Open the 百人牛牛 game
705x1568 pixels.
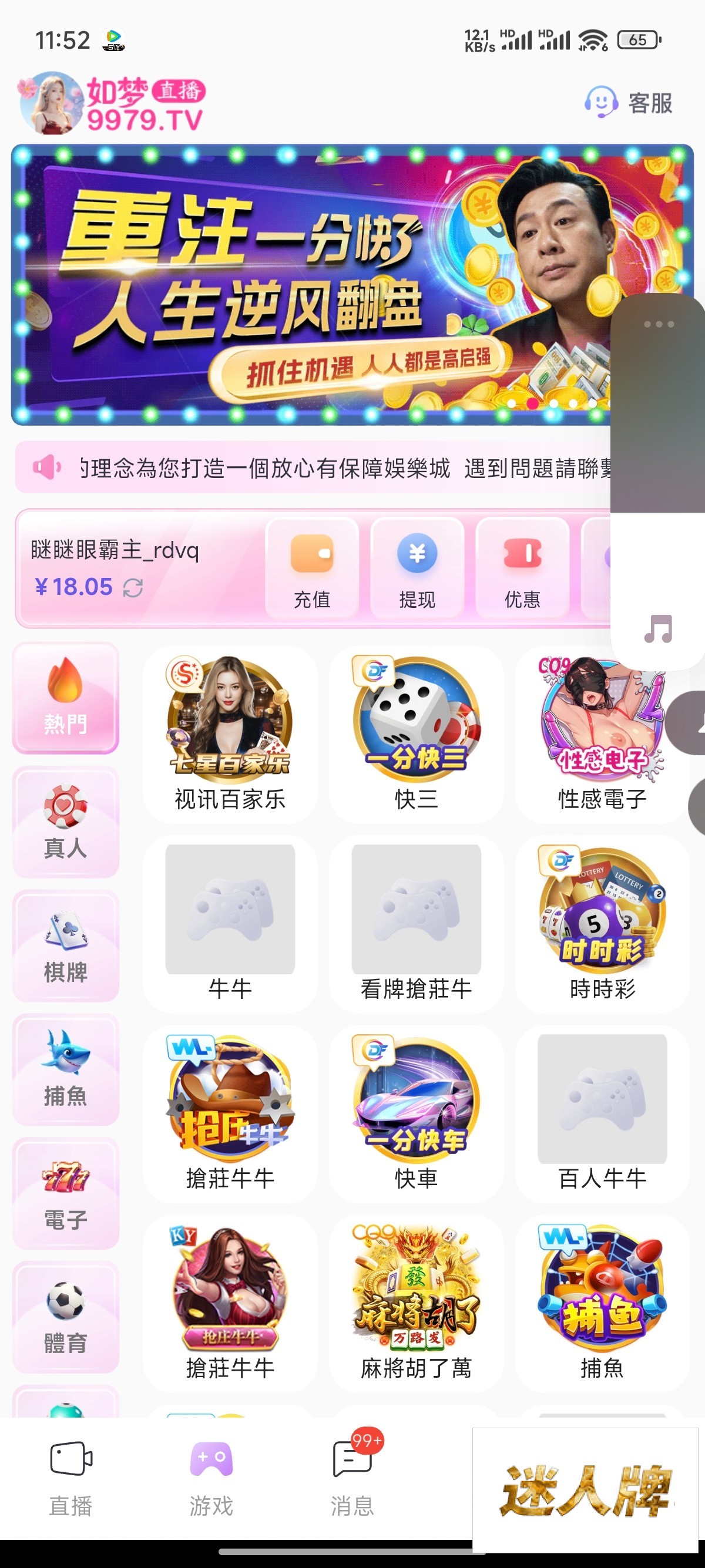(x=602, y=1114)
